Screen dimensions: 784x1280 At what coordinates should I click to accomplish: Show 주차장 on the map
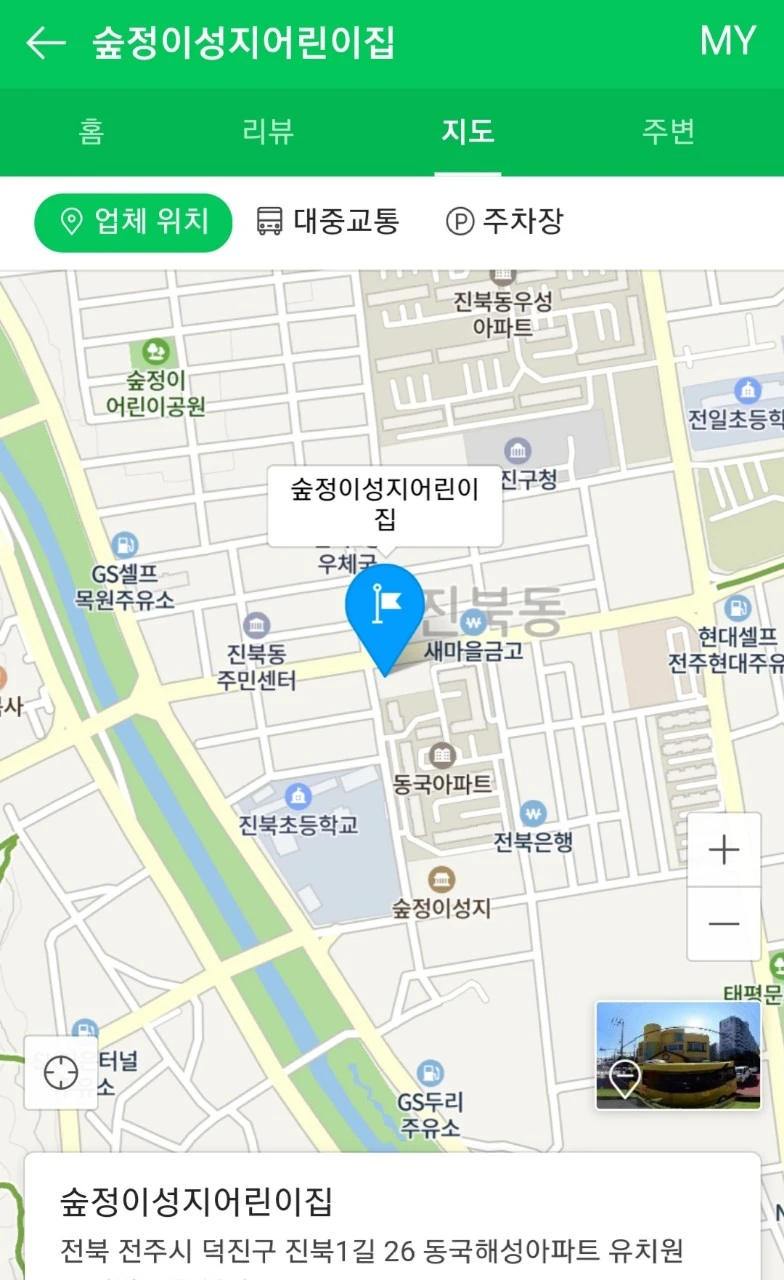pos(504,221)
